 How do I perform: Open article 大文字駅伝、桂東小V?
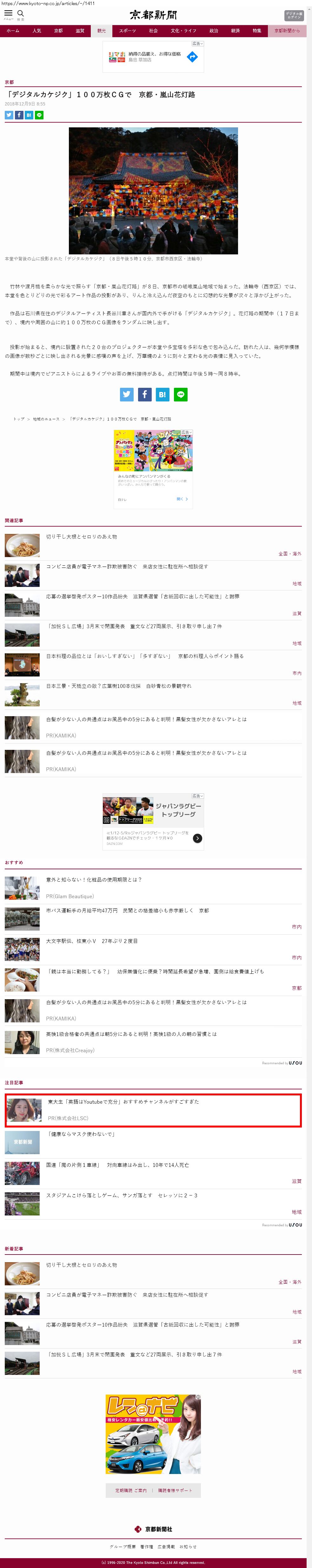(92, 941)
